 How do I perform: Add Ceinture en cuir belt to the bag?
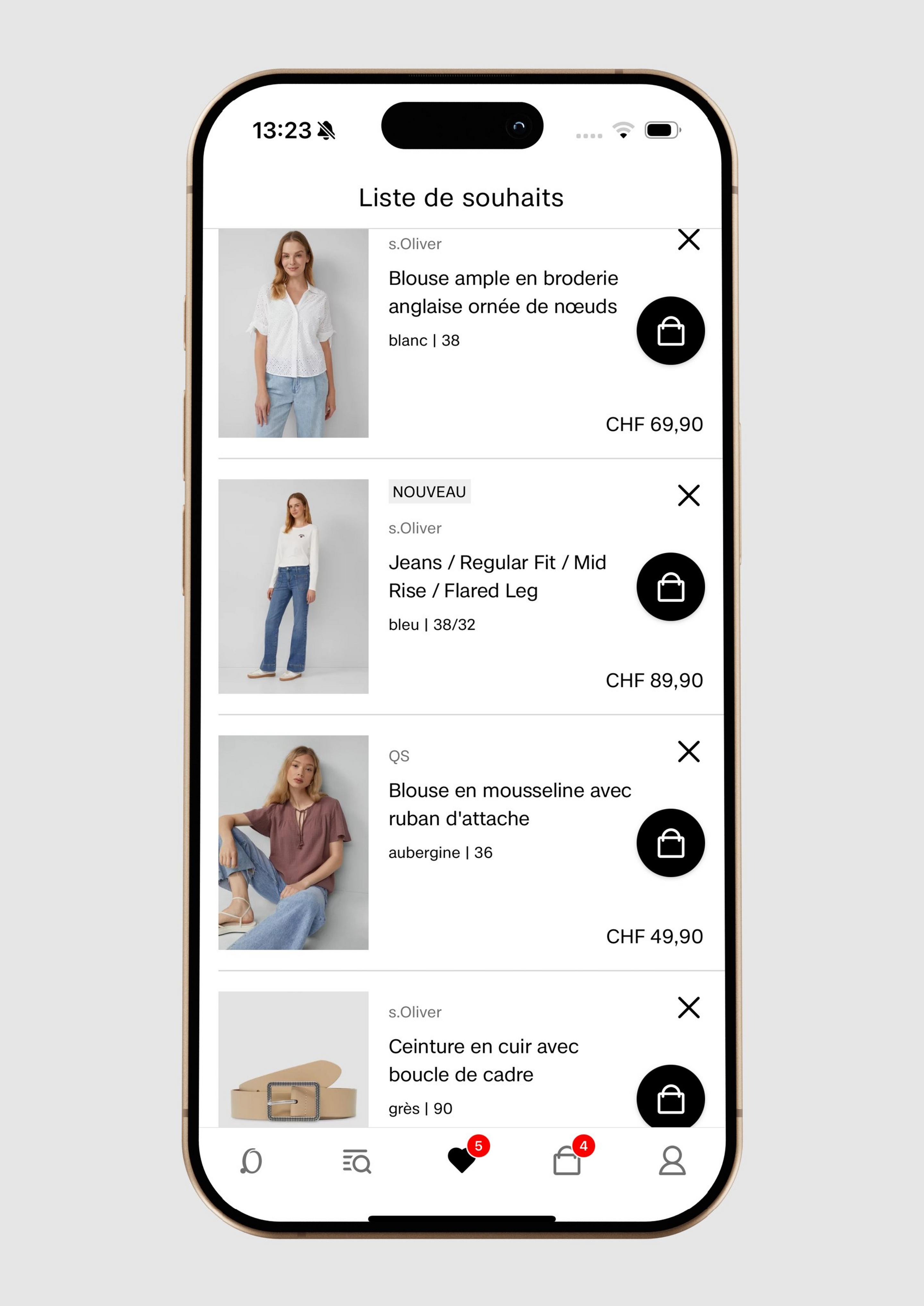[670, 1097]
